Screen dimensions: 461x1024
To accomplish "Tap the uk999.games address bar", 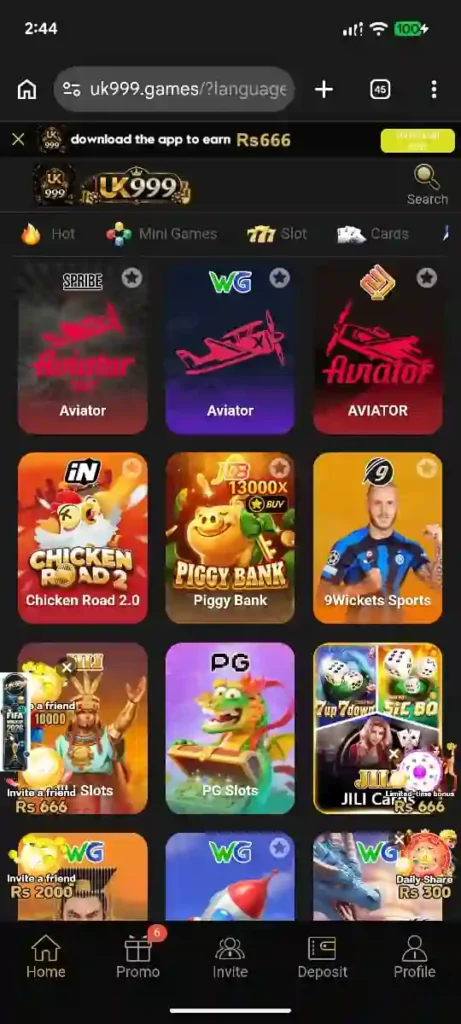I will (x=174, y=89).
